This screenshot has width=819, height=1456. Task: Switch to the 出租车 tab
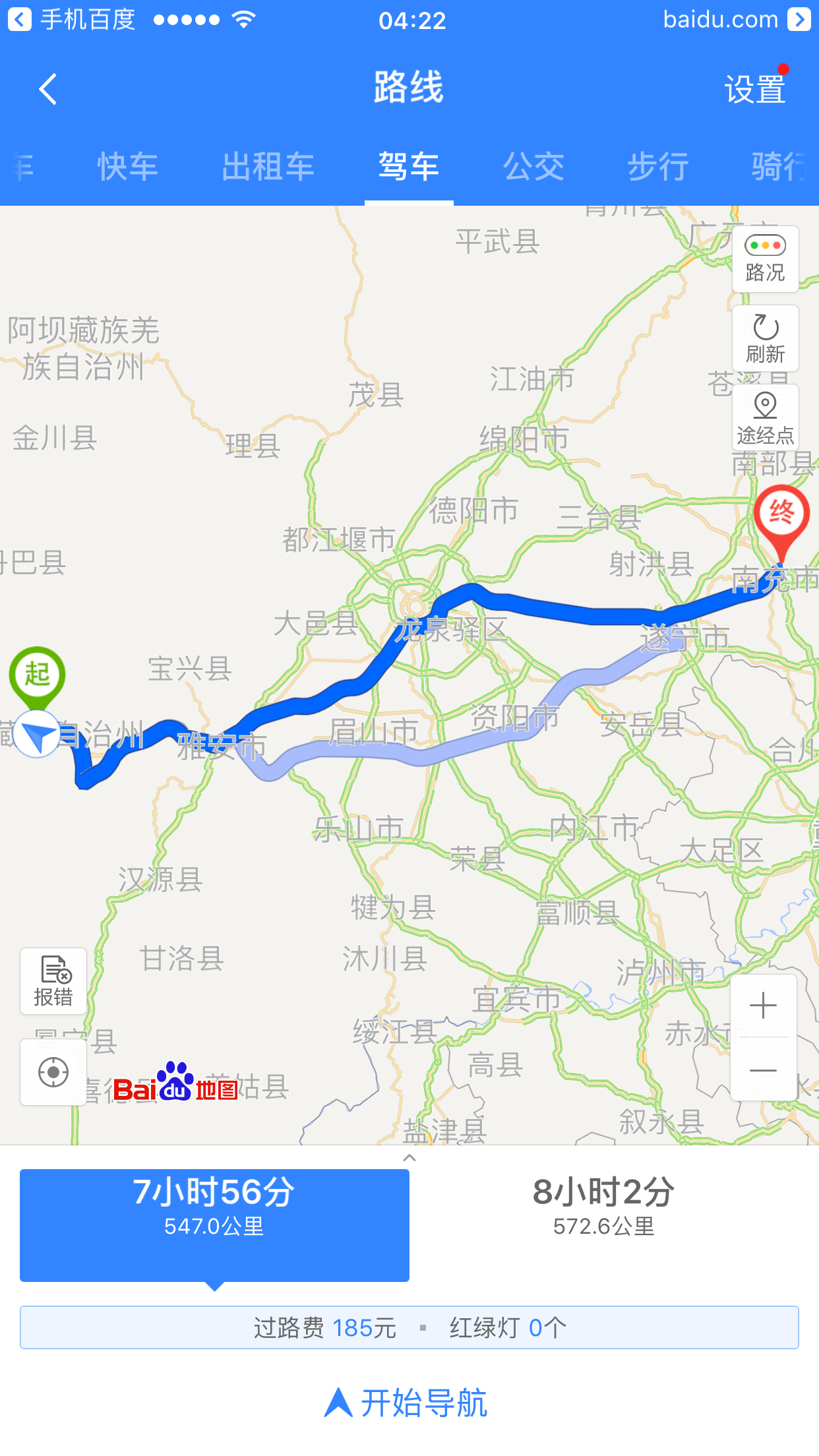(x=268, y=166)
